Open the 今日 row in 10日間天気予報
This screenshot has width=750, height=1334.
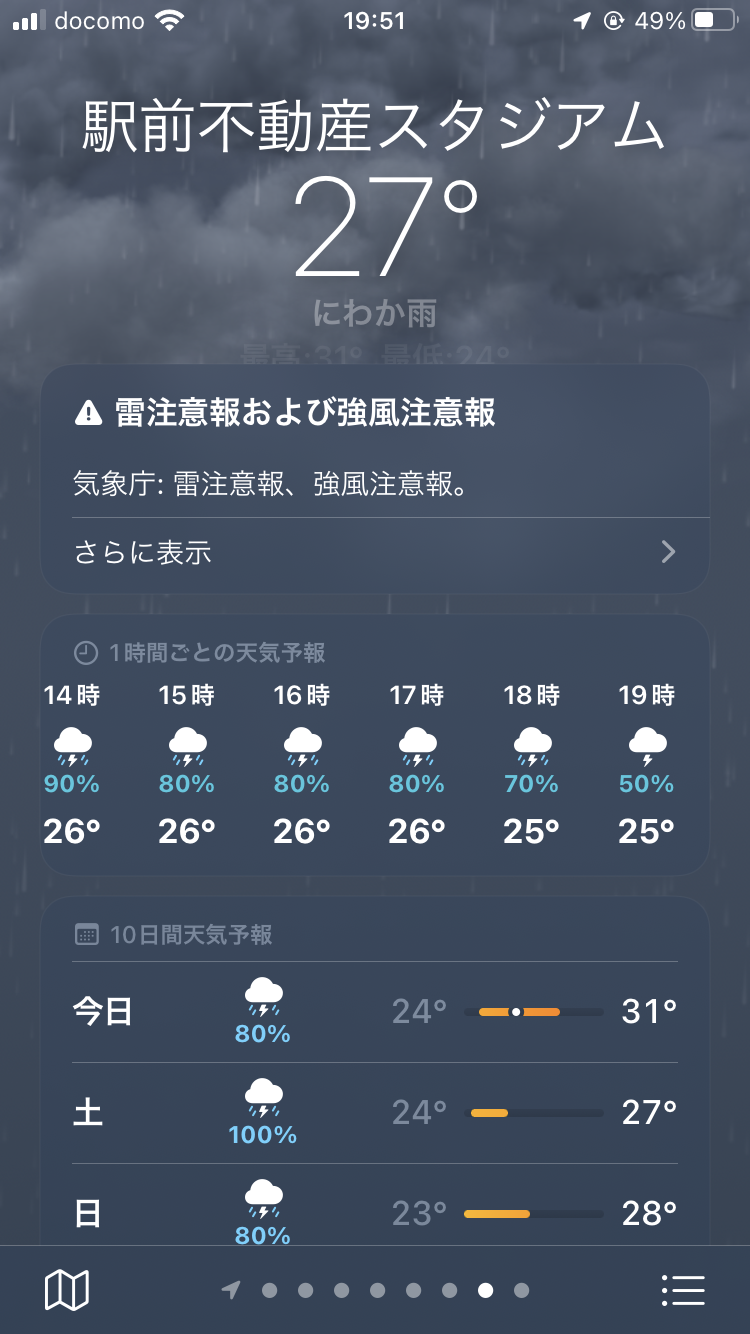point(375,1012)
